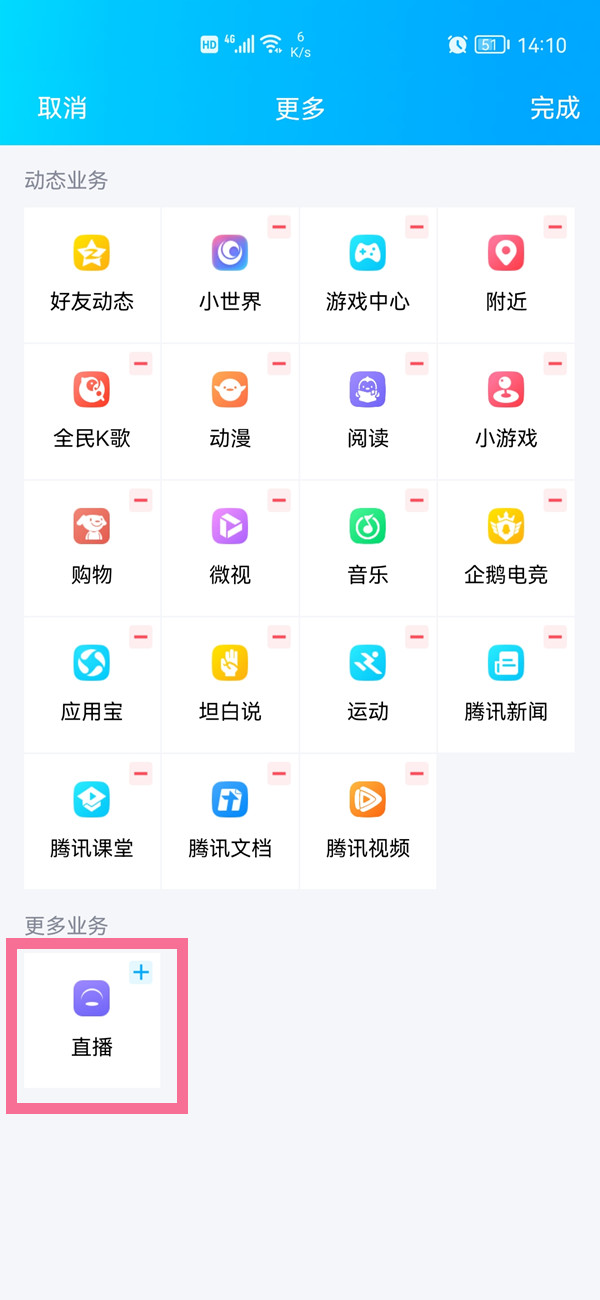Remove 音乐 from 动态业务
This screenshot has height=1300, width=600.
[x=417, y=500]
